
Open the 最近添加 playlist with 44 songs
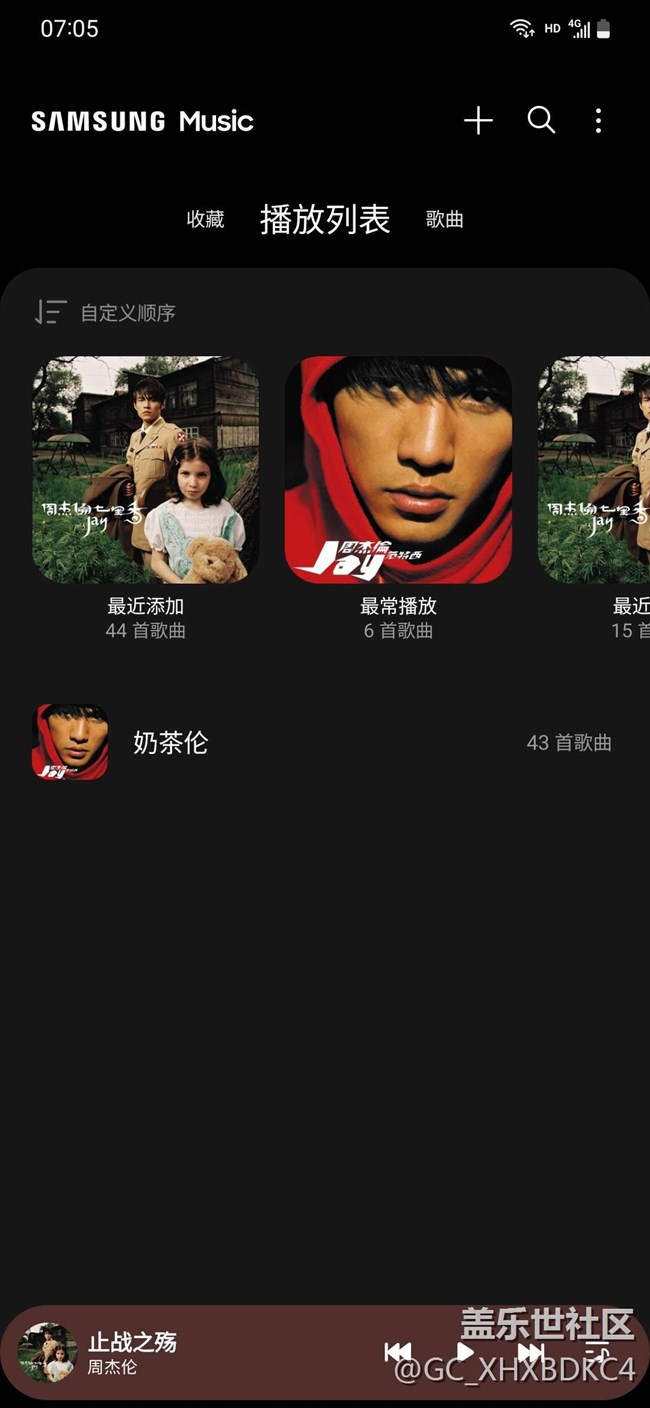click(146, 470)
